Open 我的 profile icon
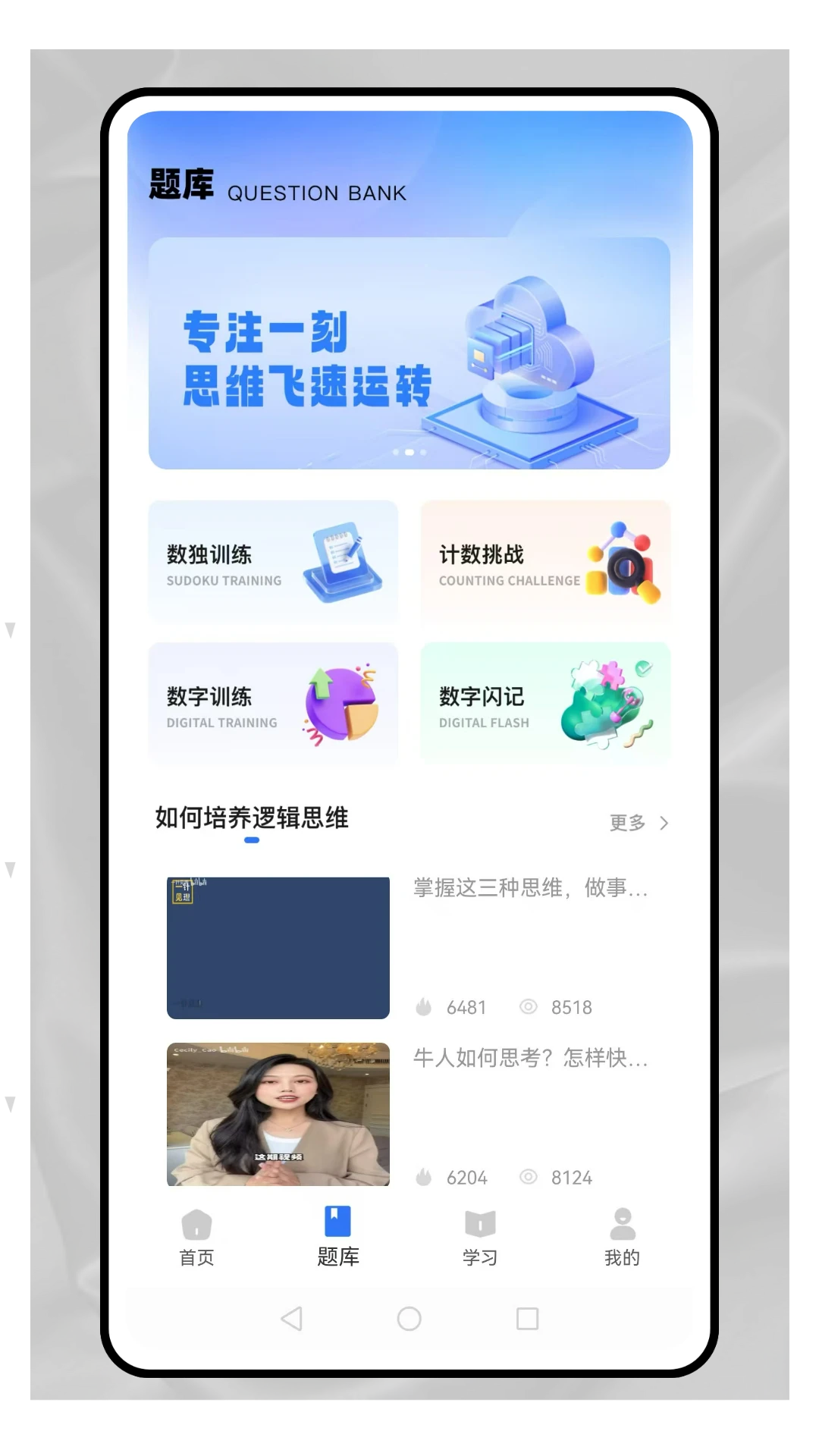 tap(622, 1222)
